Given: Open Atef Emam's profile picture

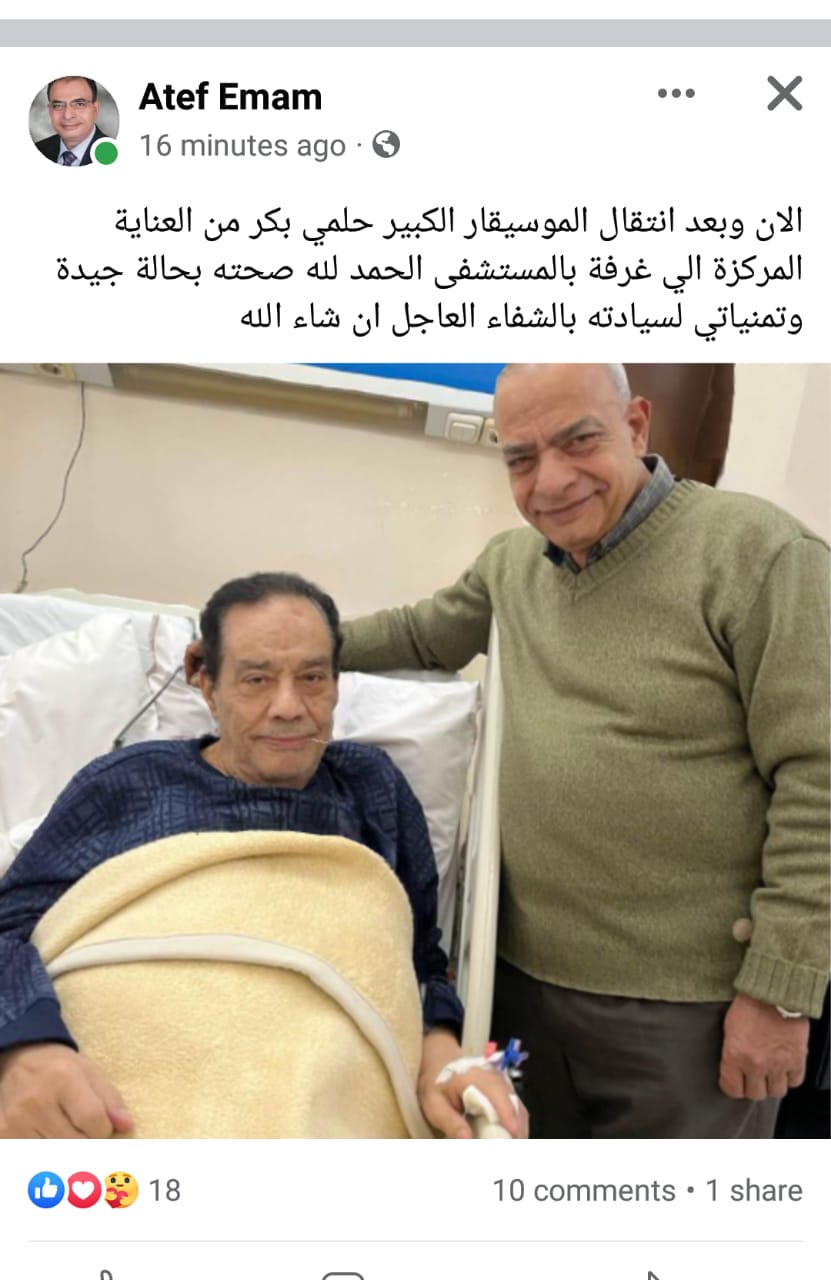Looking at the screenshot, I should (73, 121).
